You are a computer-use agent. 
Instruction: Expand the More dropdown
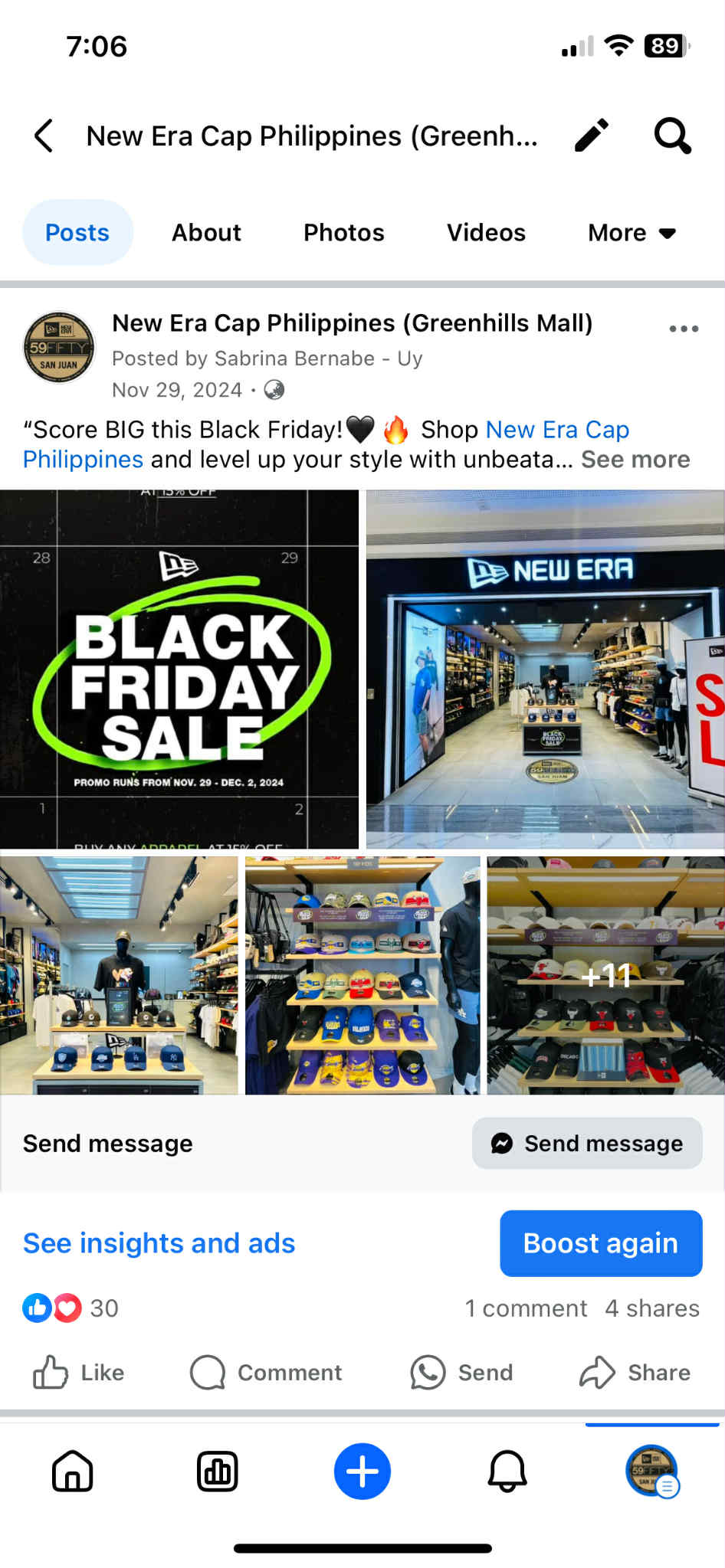632,233
